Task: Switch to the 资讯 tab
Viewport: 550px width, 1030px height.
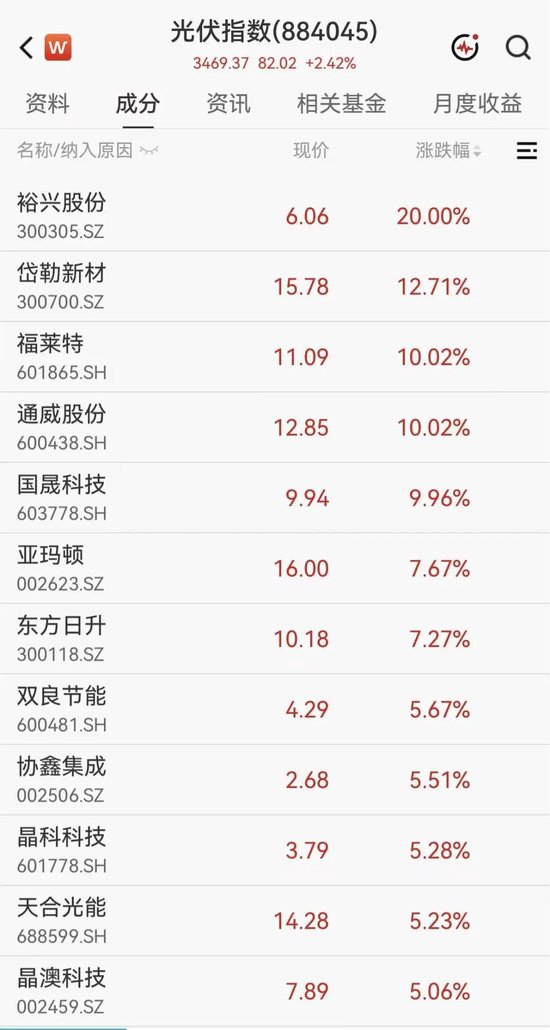Action: [228, 104]
